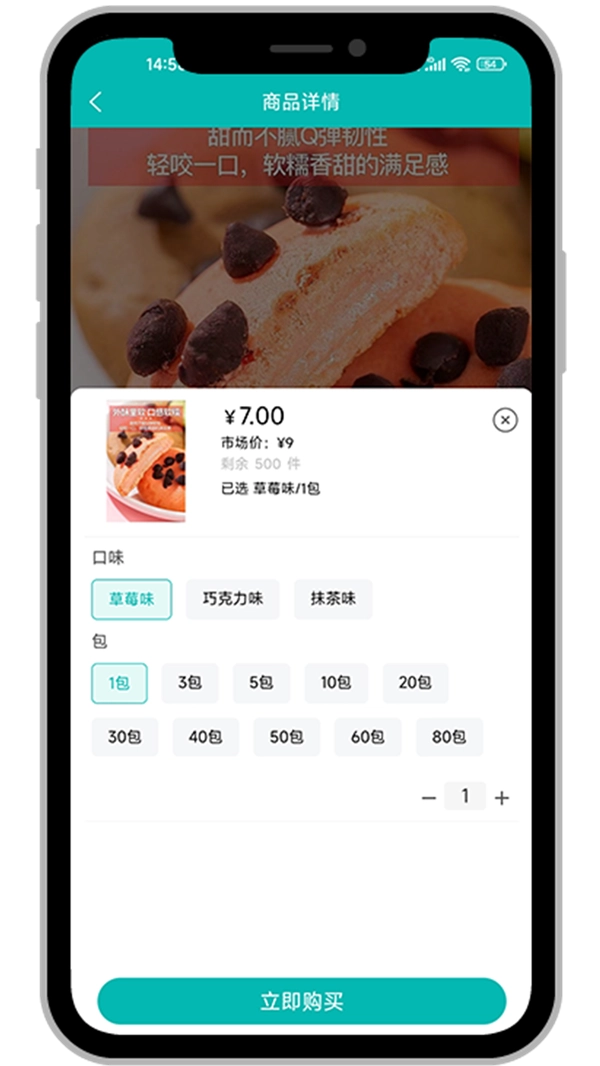Pick the 抹茶味 flavor option
Screen dimensions: 600x1066
(333, 599)
